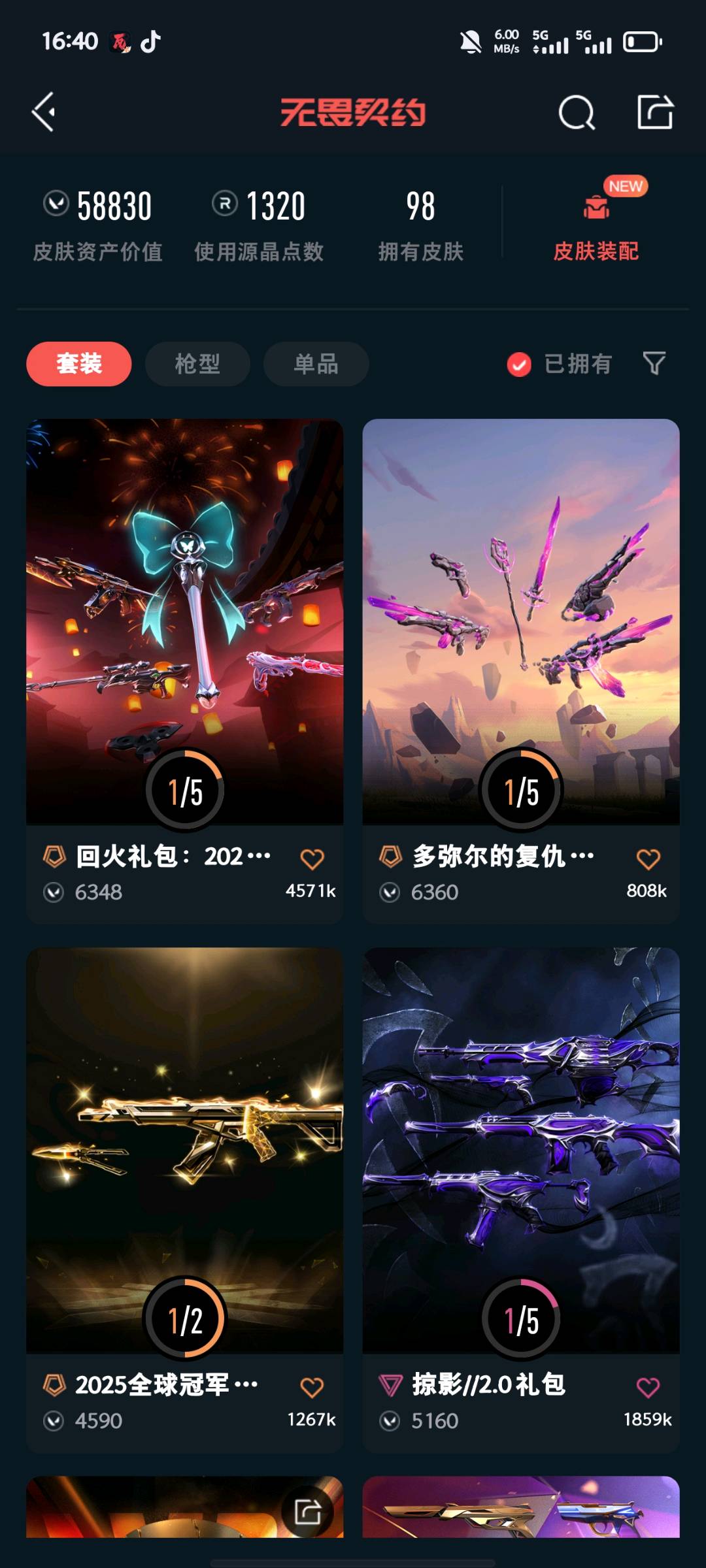This screenshot has height=1568, width=706.
Task: Select the 套装 tab
Action: [x=78, y=364]
